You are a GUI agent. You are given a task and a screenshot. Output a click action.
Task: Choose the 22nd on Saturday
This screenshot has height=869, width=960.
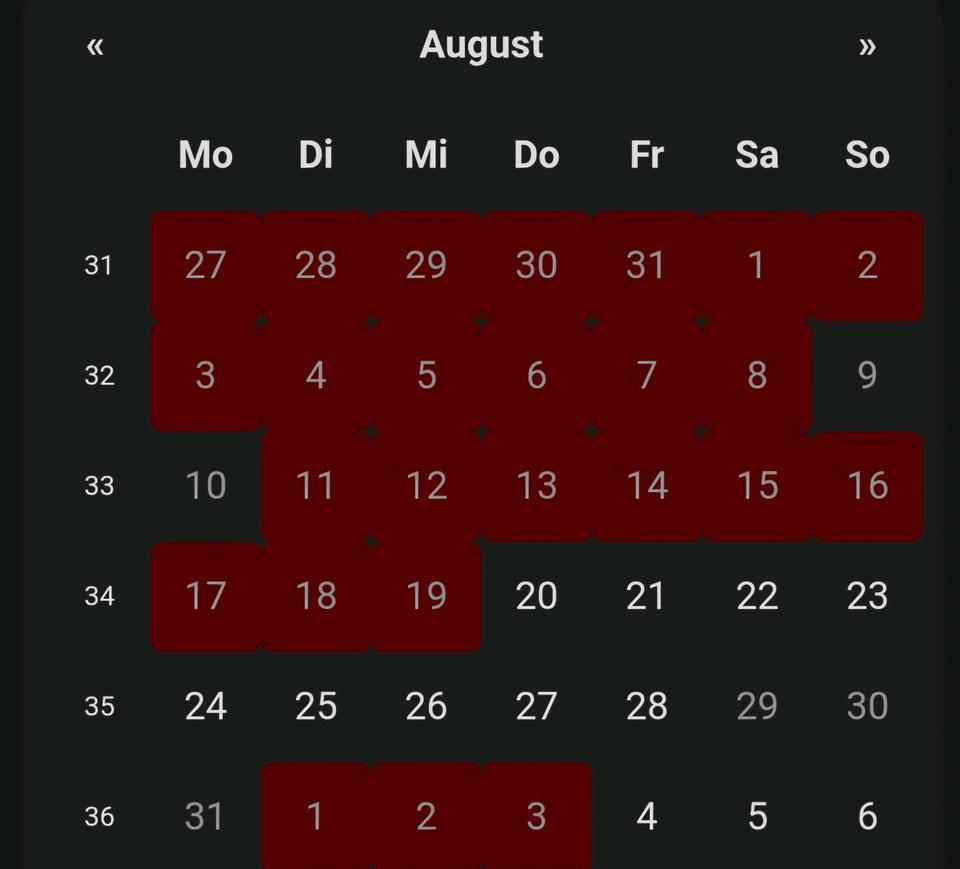(x=757, y=596)
